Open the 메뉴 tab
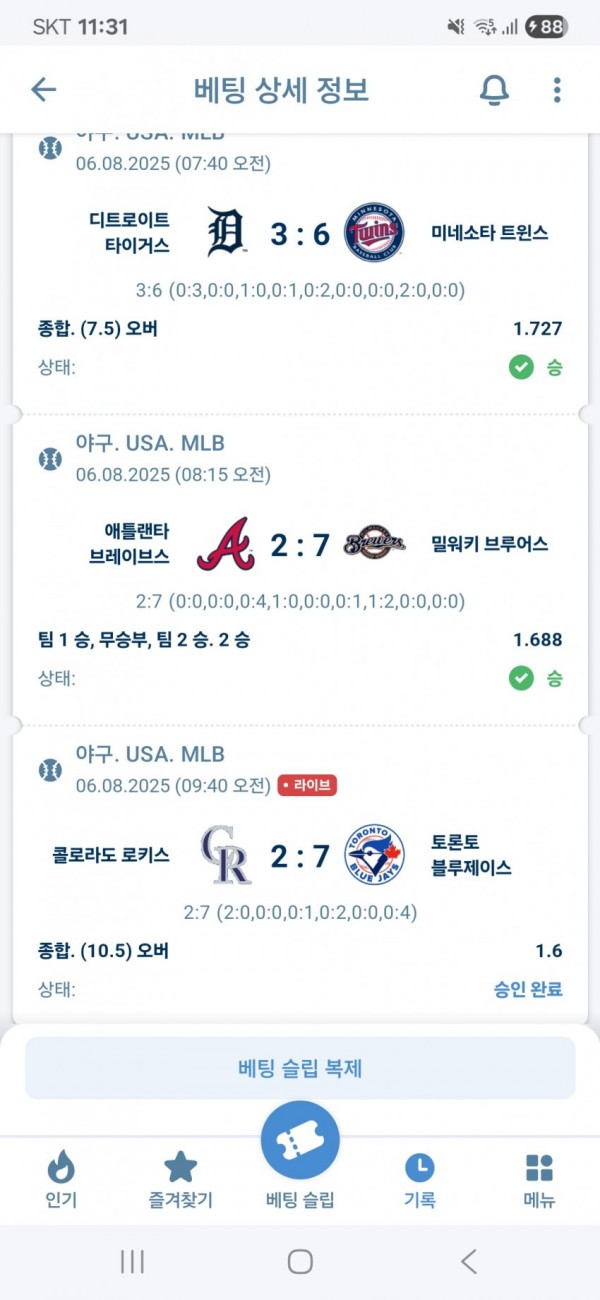Screen dimensions: 600x1300 point(539,1179)
